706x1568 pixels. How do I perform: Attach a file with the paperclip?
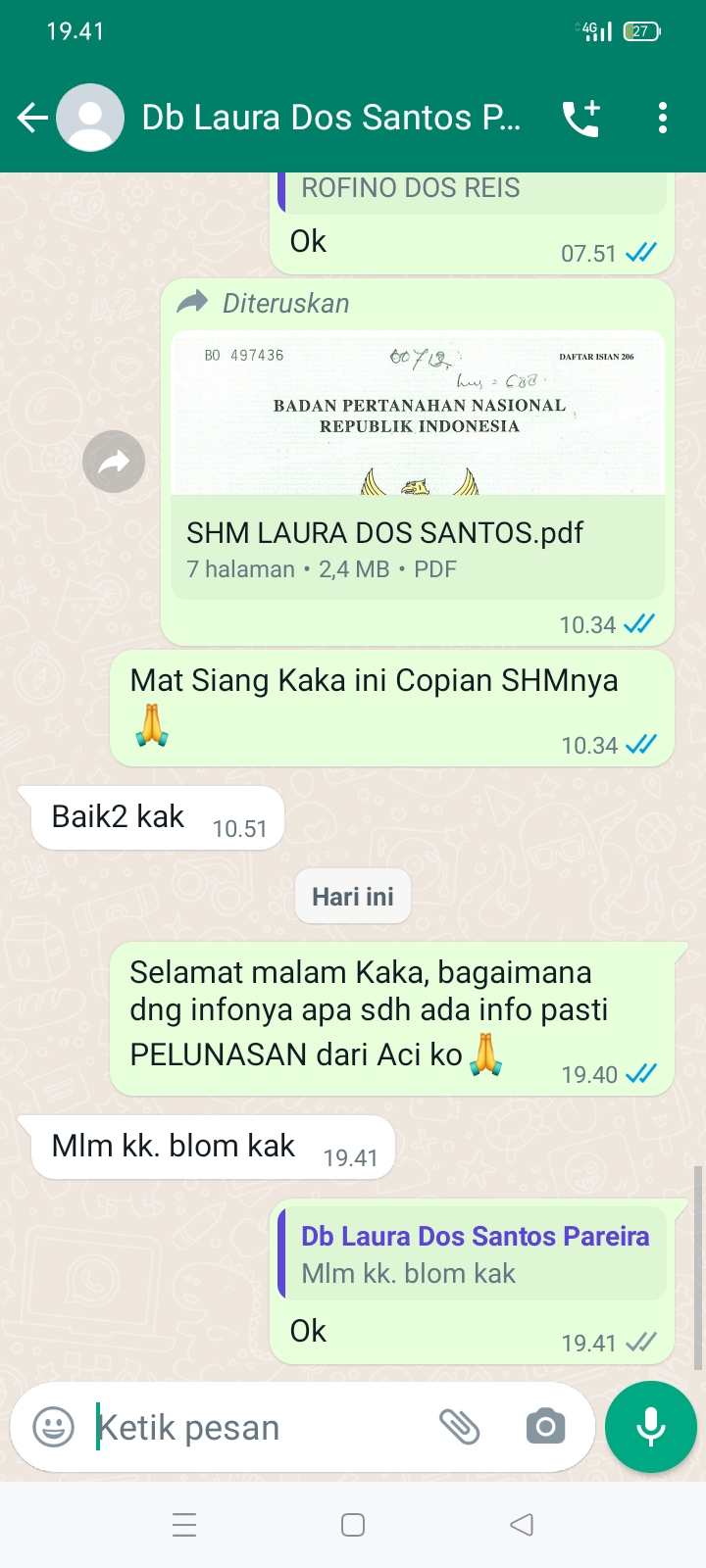pyautogui.click(x=459, y=1427)
